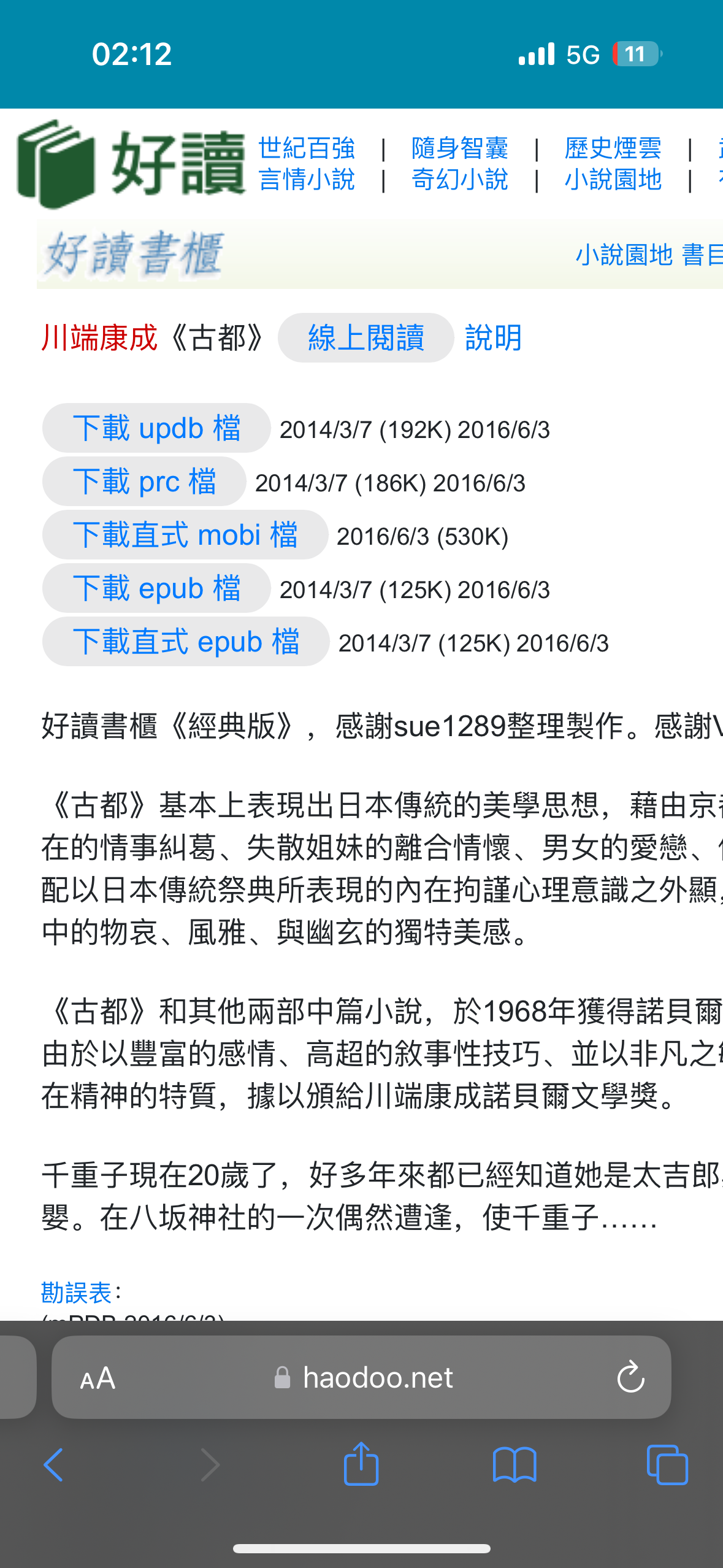723x1568 pixels.
Task: Open Safari bookmarks
Action: click(515, 1465)
